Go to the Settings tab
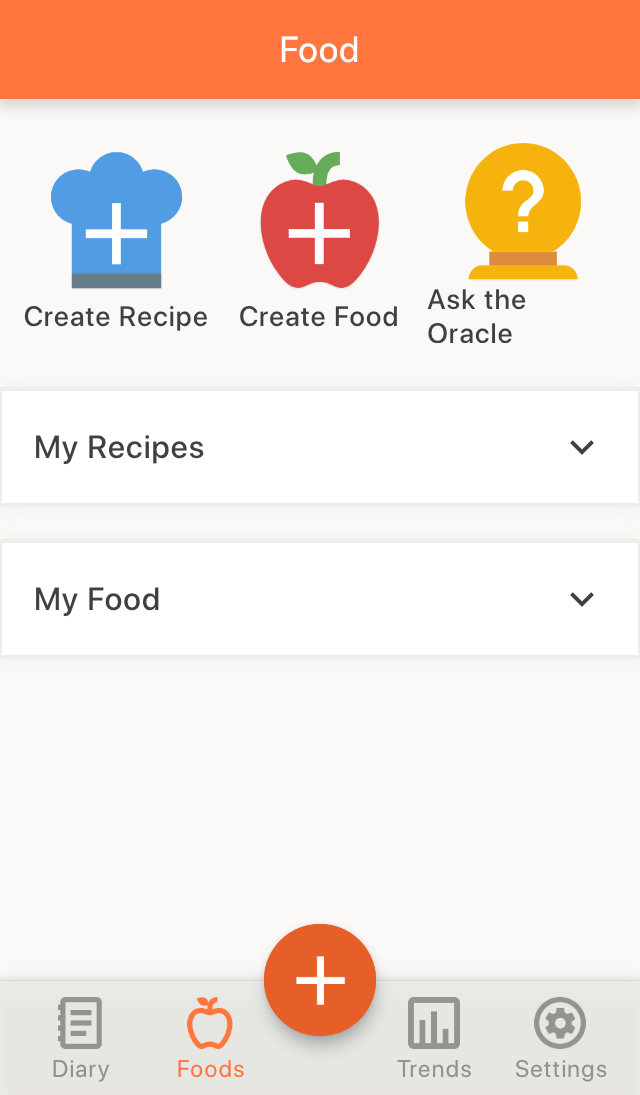 tap(561, 1039)
